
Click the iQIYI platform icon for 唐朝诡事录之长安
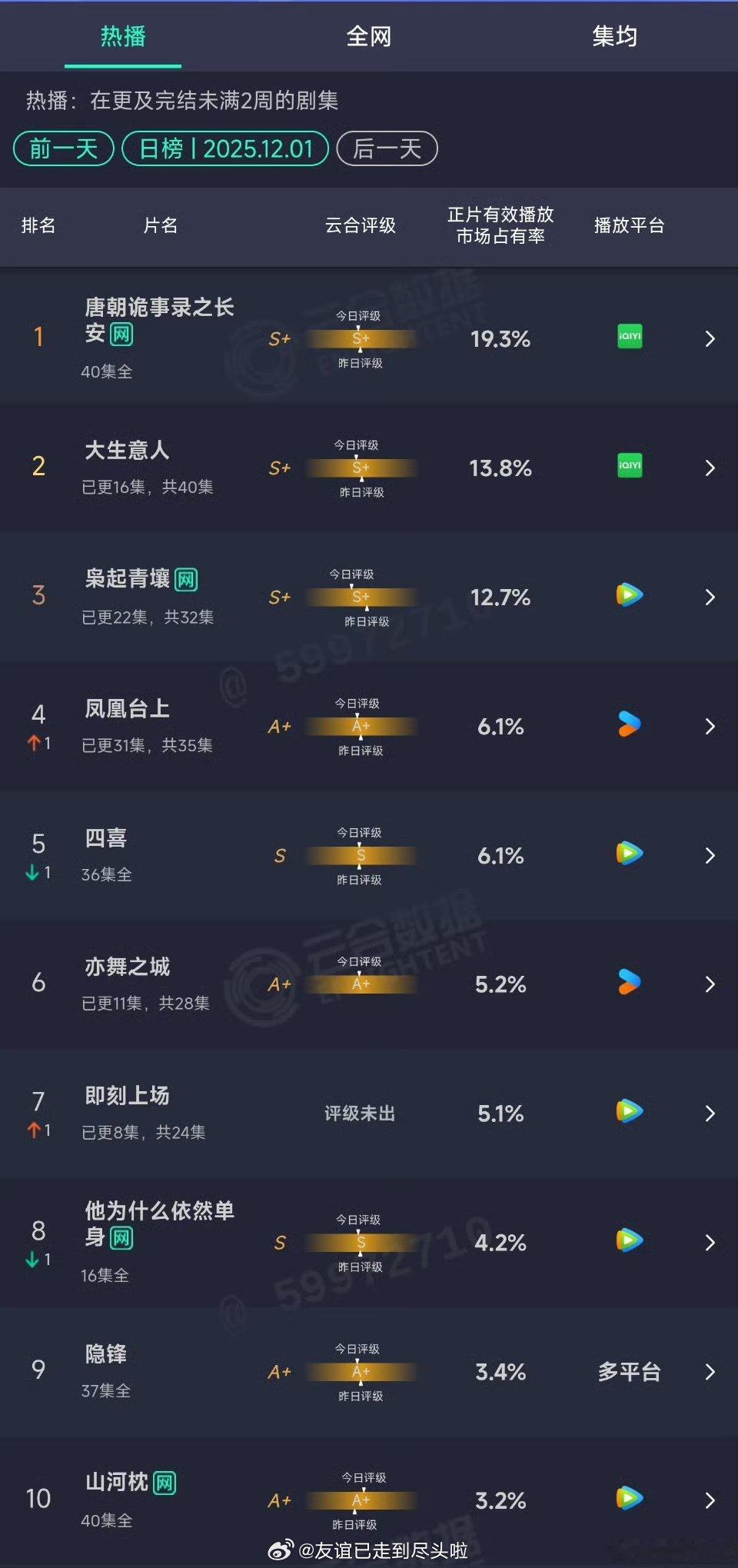(x=629, y=338)
